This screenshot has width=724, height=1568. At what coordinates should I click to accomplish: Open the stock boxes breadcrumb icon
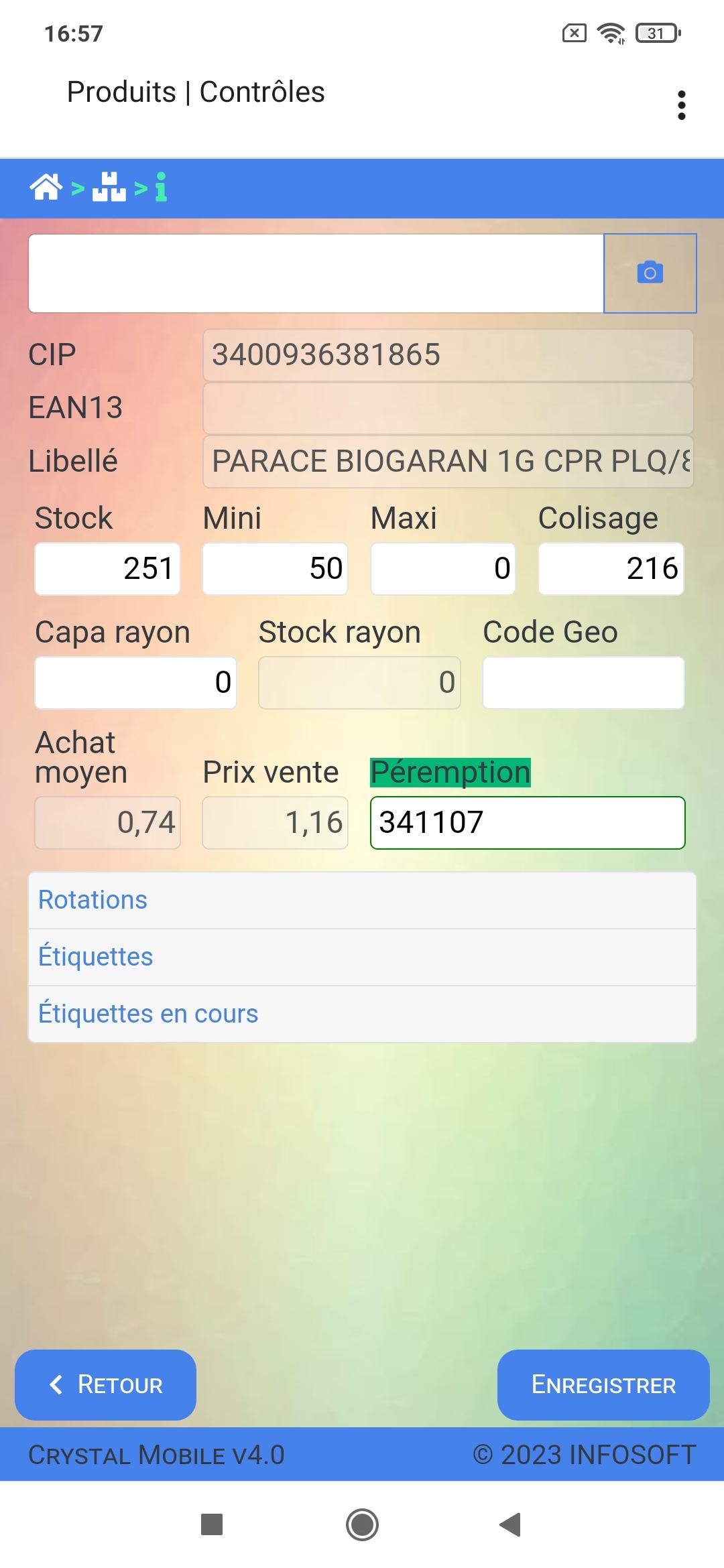109,187
